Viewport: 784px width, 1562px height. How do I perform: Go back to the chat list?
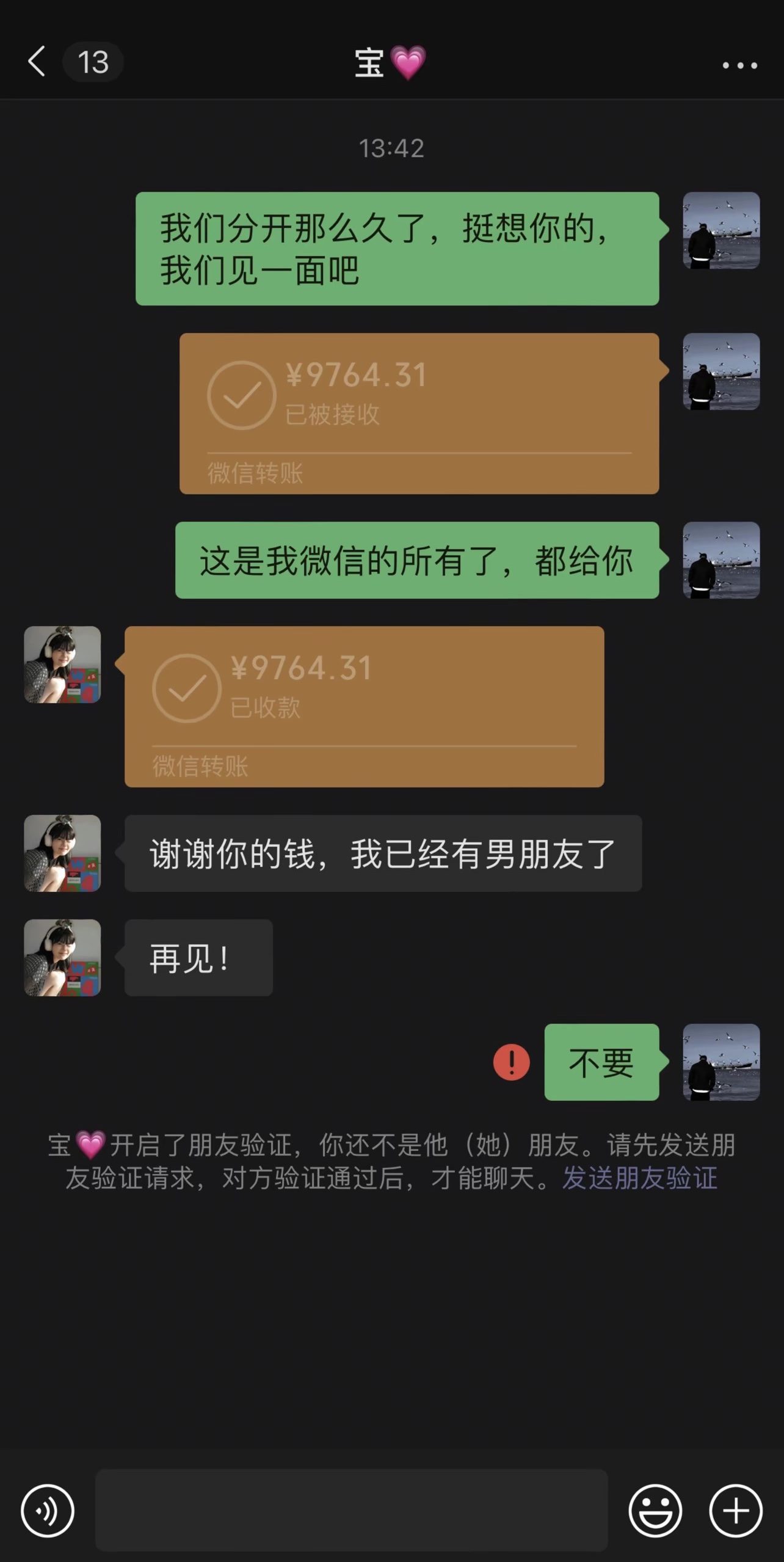[x=38, y=62]
